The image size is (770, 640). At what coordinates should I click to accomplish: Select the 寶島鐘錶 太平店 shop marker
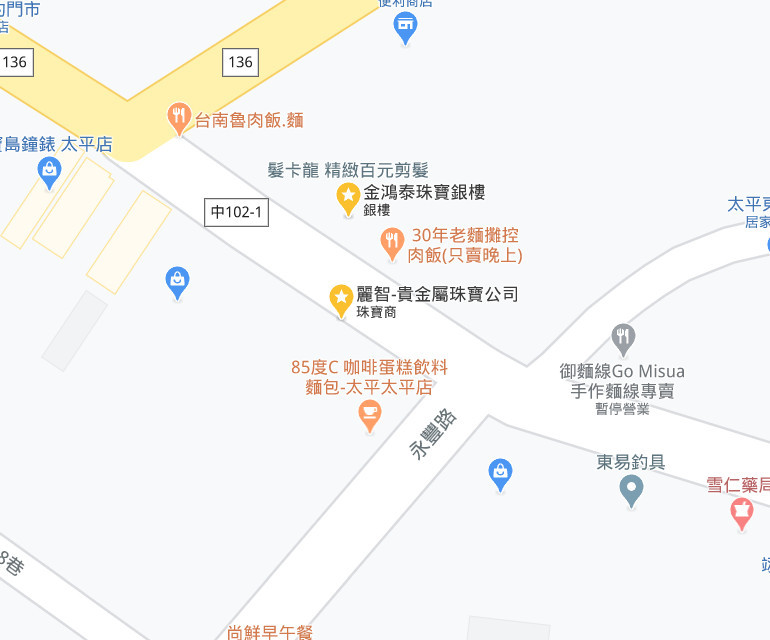coord(49,171)
